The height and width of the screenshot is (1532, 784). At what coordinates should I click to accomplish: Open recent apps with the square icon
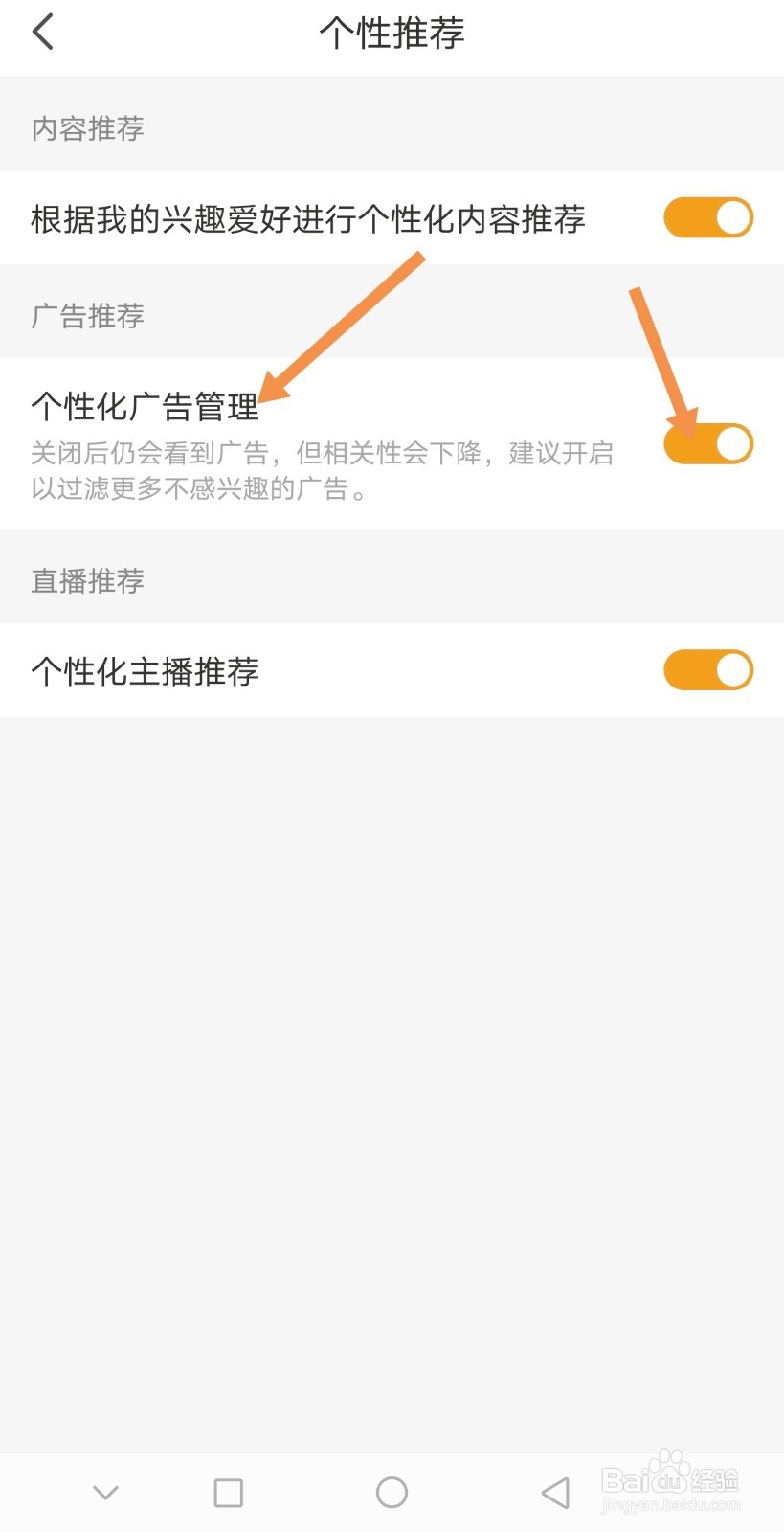pyautogui.click(x=227, y=1491)
